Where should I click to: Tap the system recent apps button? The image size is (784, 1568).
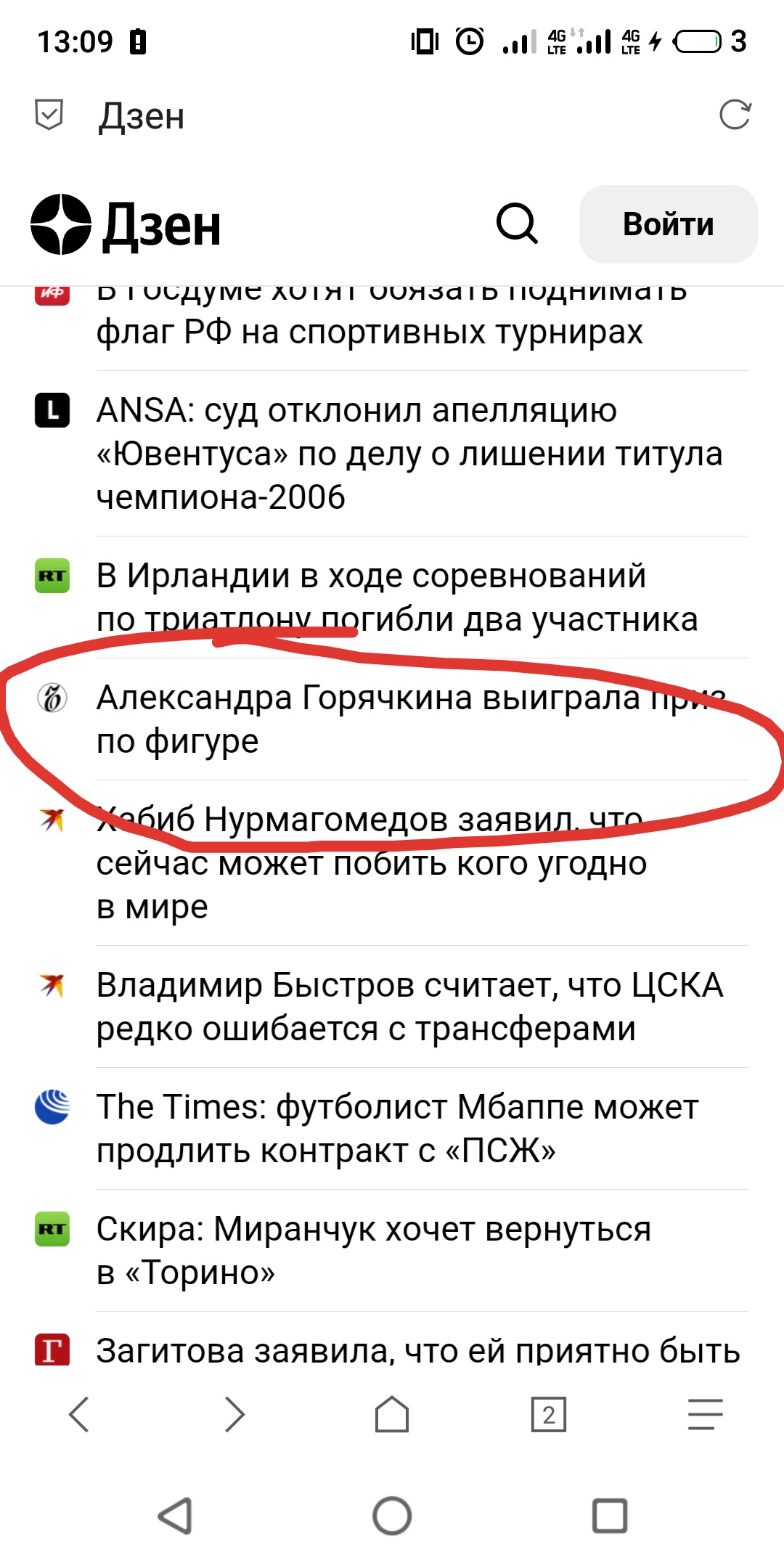tap(610, 1516)
